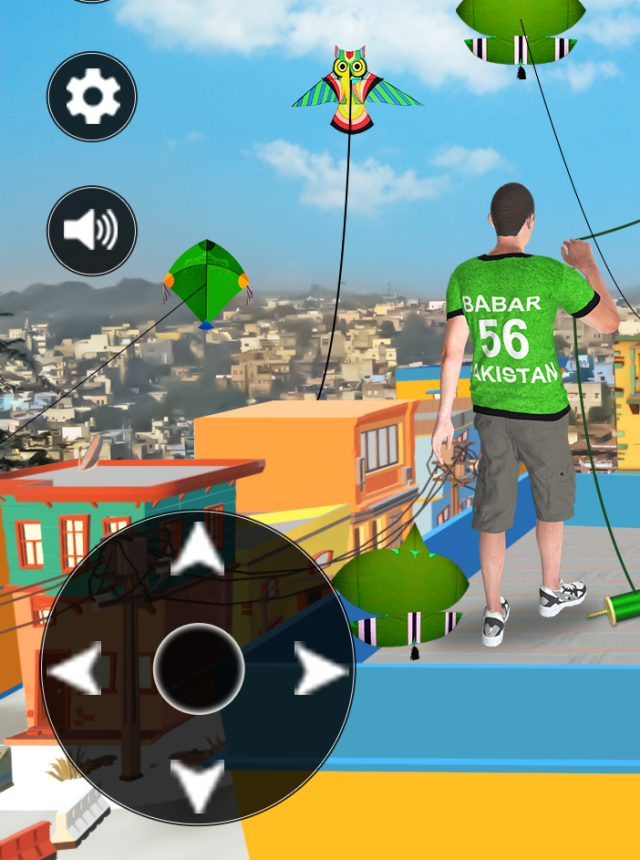640x860 pixels.
Task: Tap the up arrow on the joystick
Action: pos(198,551)
